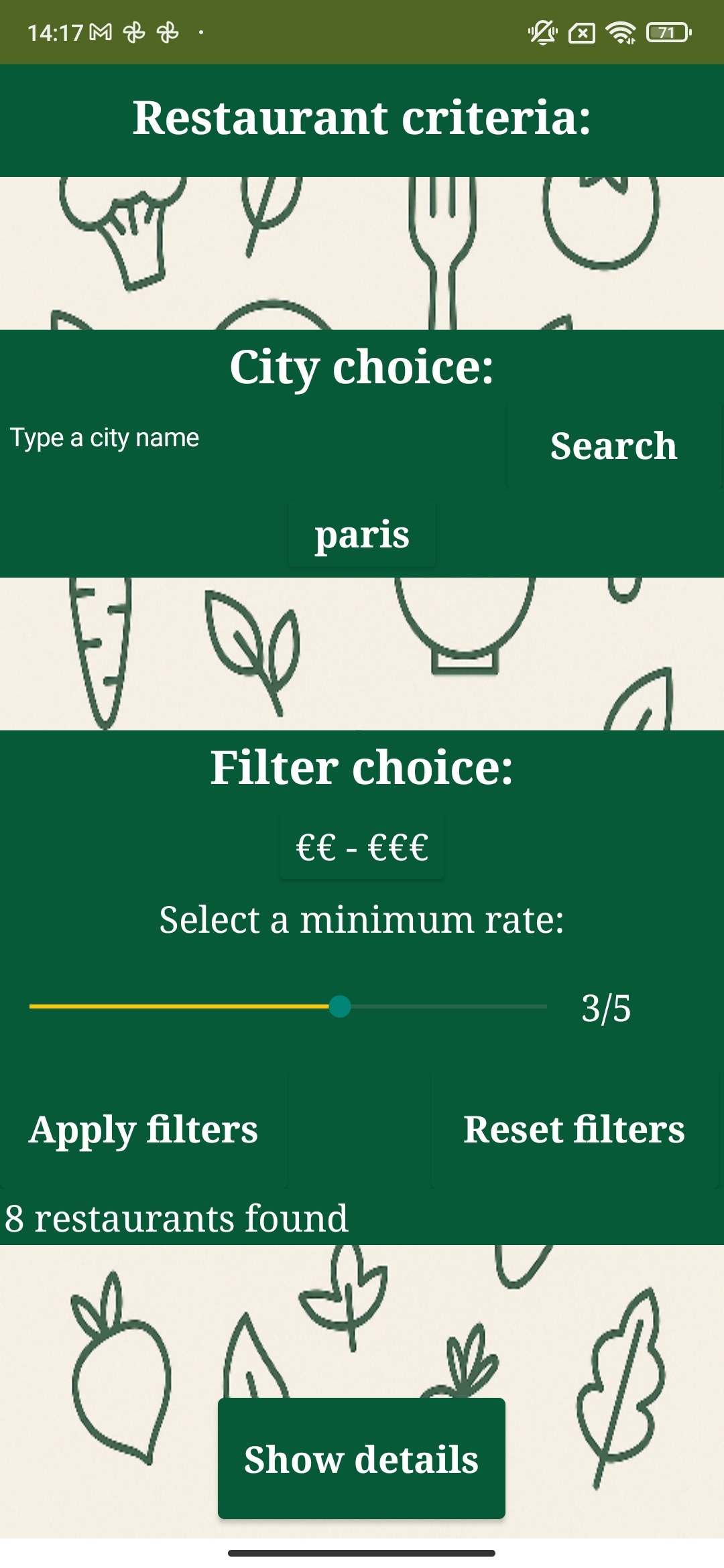Select the paris city button
Image resolution: width=724 pixels, height=1568 pixels.
(x=362, y=534)
